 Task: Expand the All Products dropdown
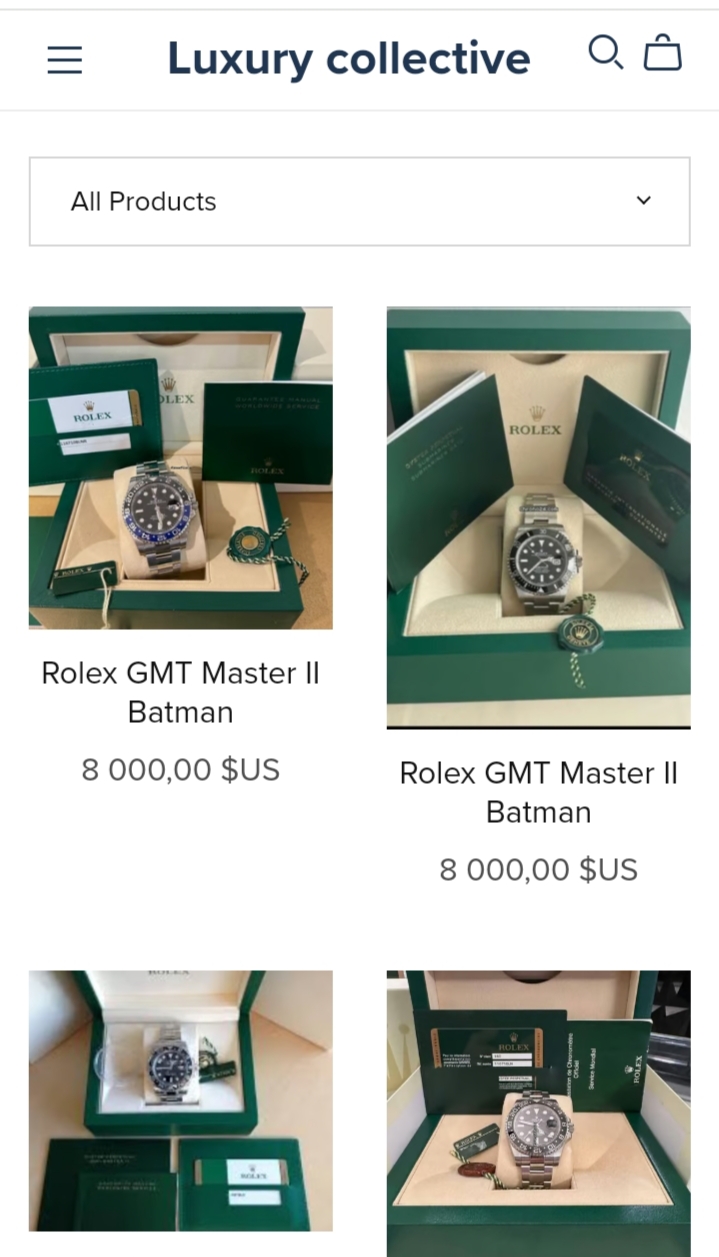point(359,201)
